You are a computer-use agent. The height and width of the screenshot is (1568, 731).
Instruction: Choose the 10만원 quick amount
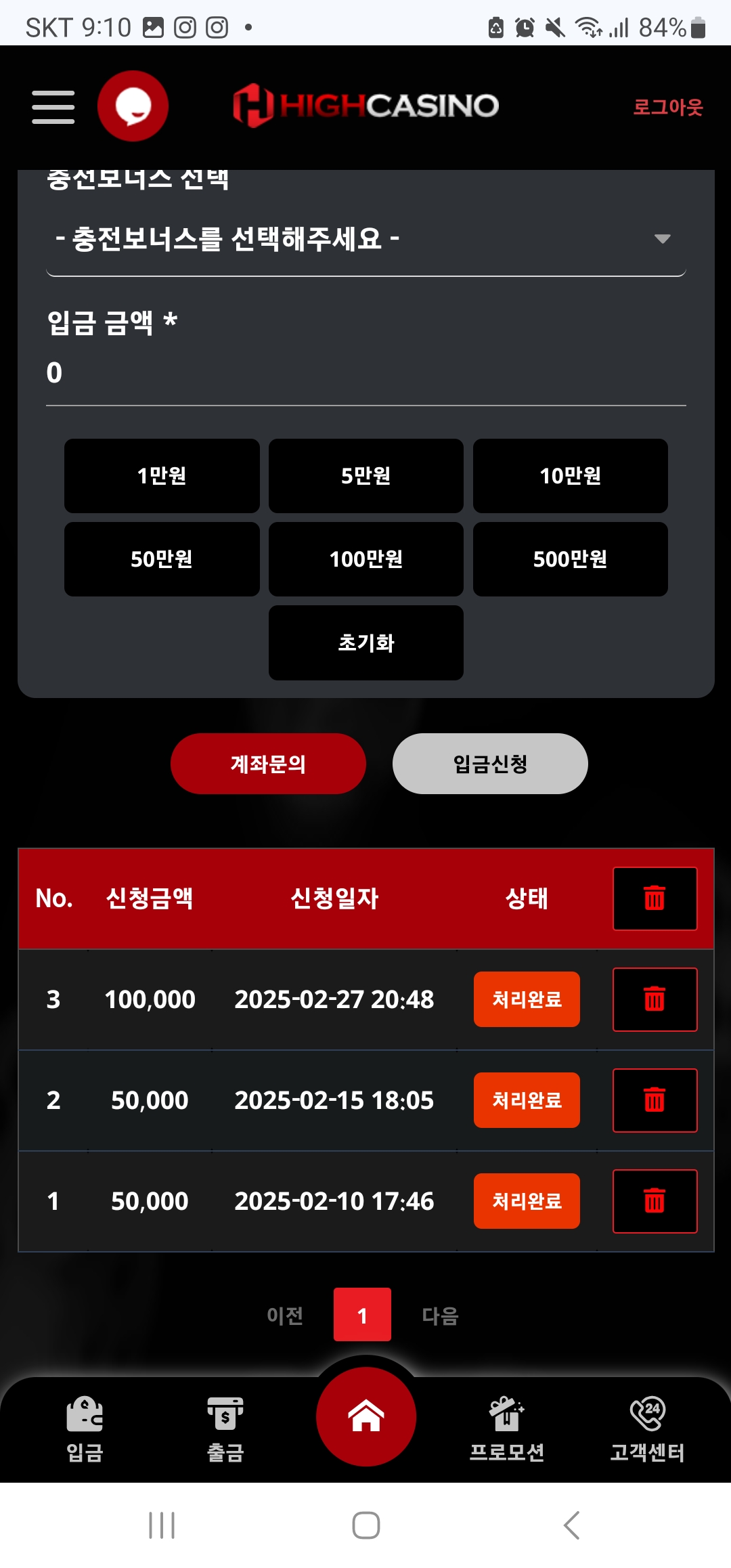click(570, 476)
